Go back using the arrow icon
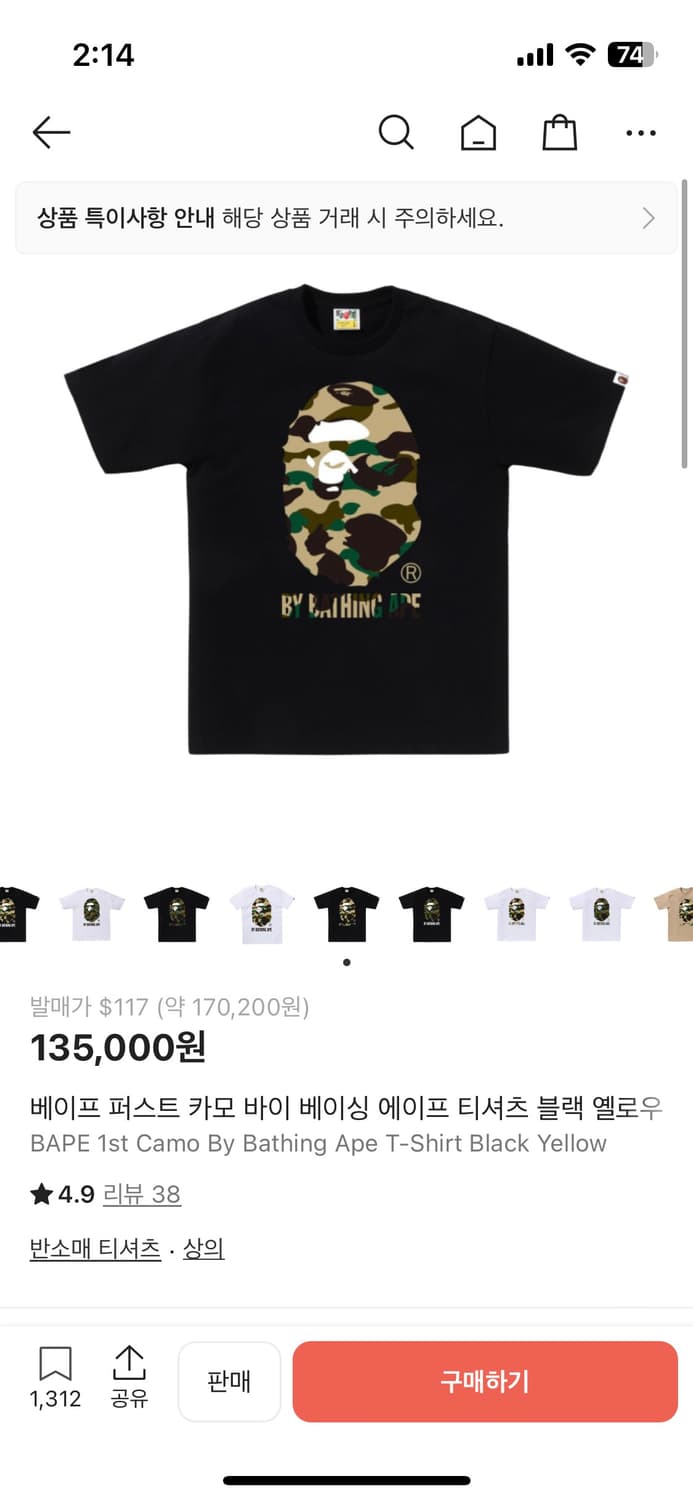 51,132
